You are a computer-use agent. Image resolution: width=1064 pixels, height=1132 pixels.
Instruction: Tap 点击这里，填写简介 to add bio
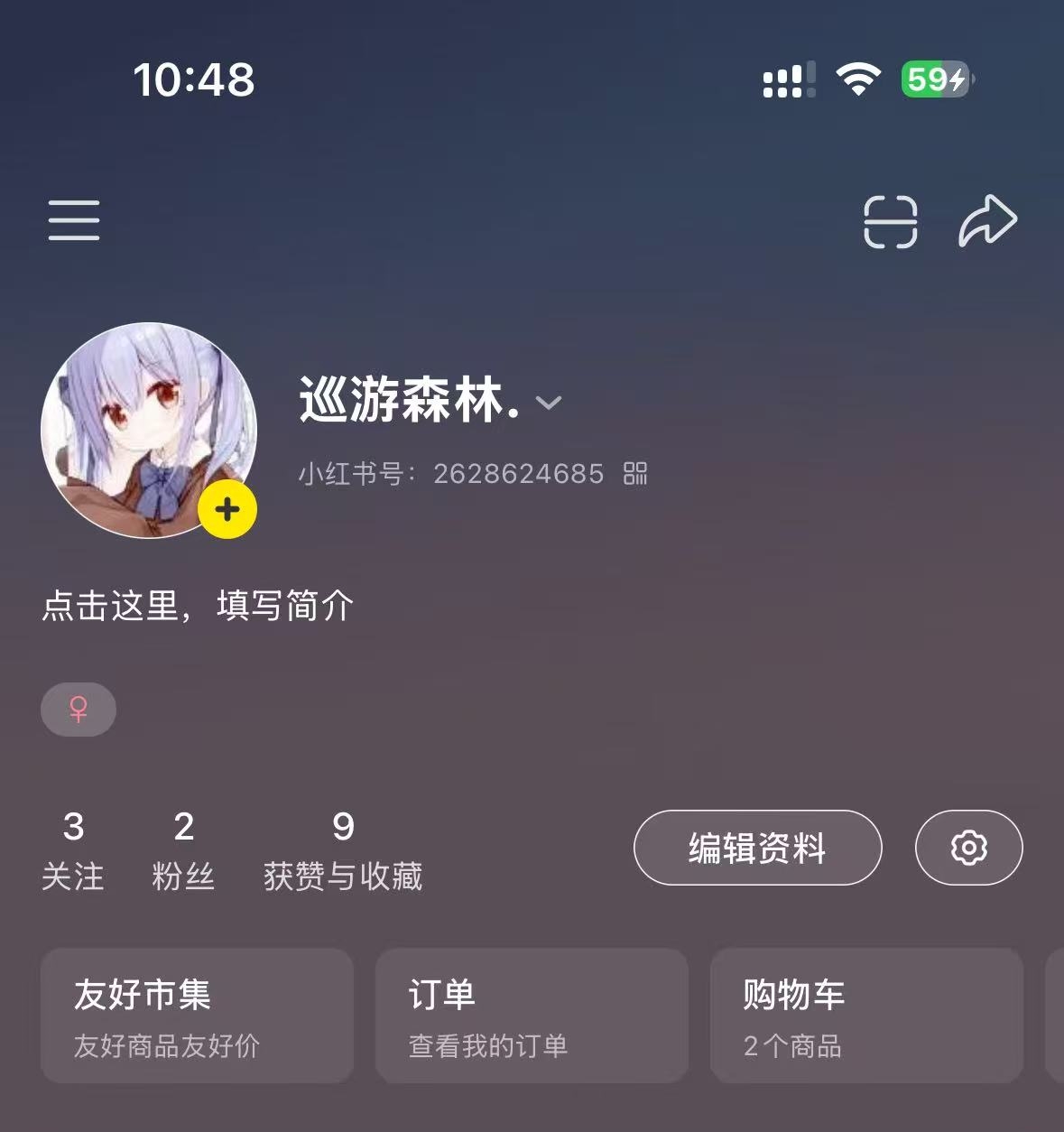coord(198,606)
